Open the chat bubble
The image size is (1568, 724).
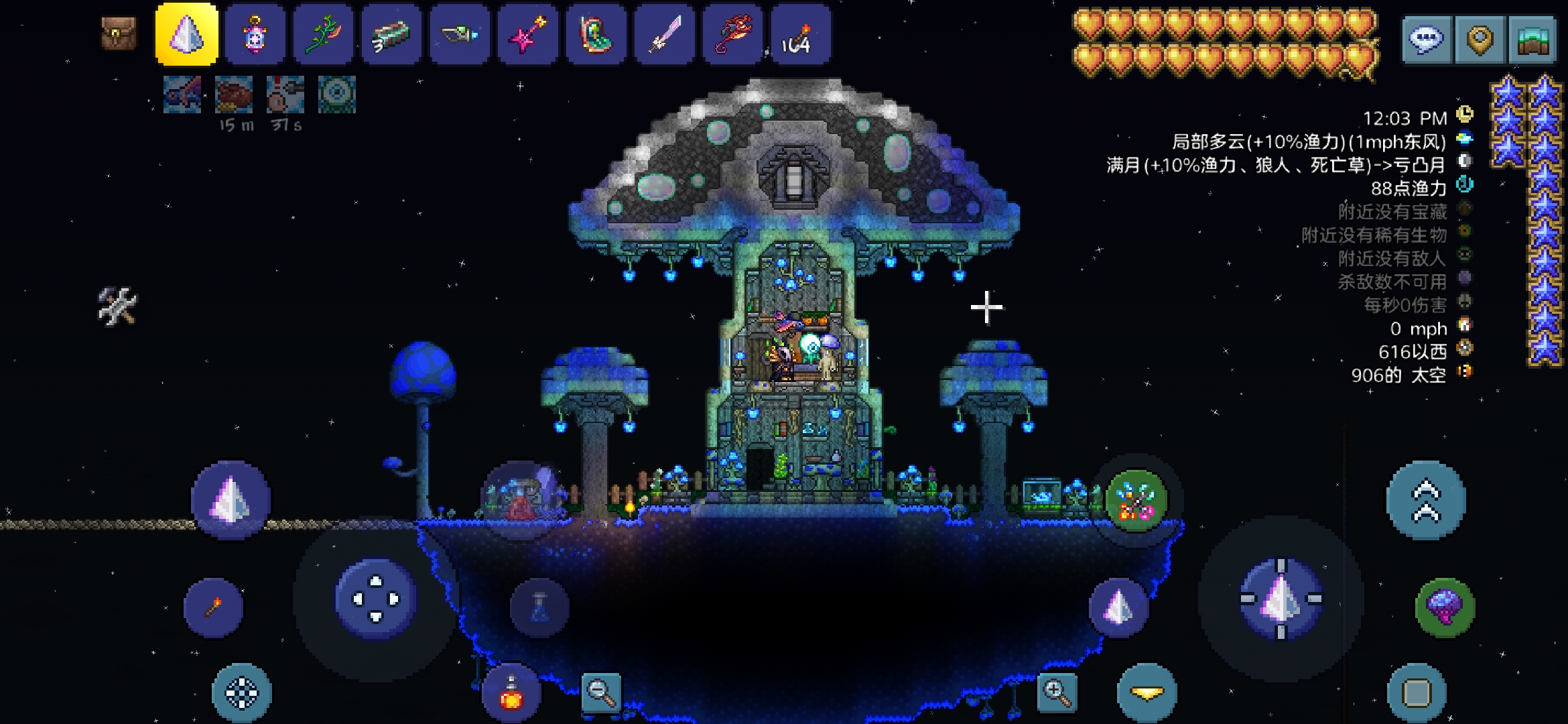pyautogui.click(x=1426, y=40)
